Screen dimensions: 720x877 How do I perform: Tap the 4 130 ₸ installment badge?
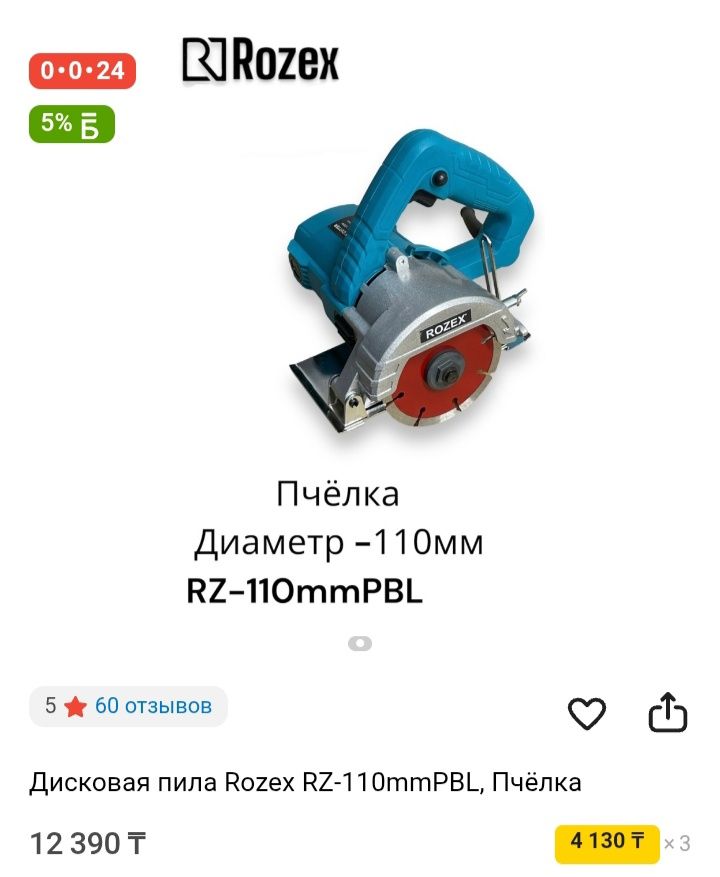pos(607,842)
